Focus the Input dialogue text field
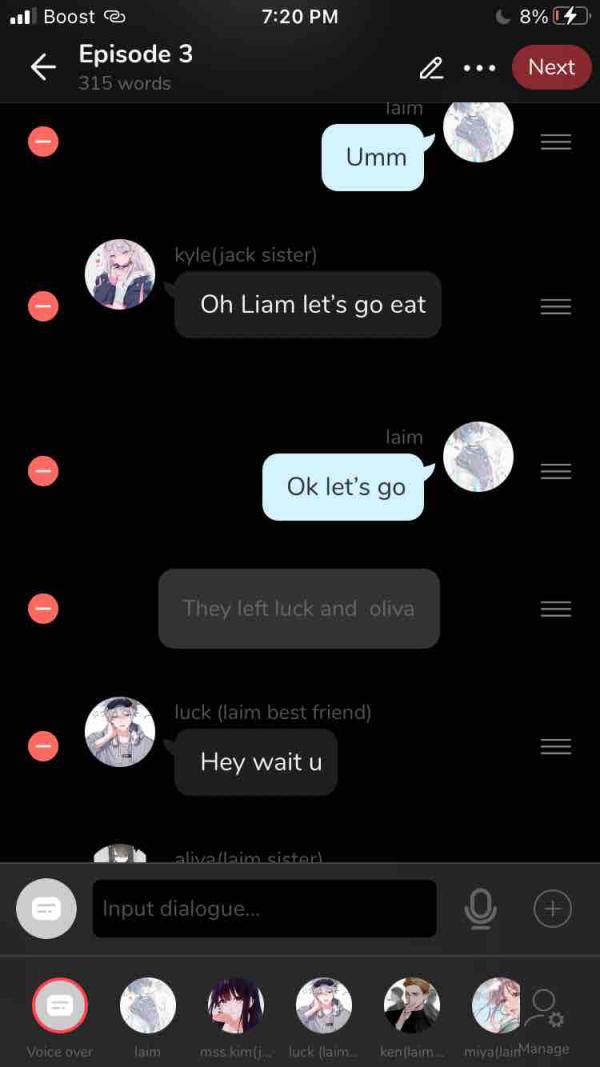Screen dimensions: 600x1067 click(264, 908)
